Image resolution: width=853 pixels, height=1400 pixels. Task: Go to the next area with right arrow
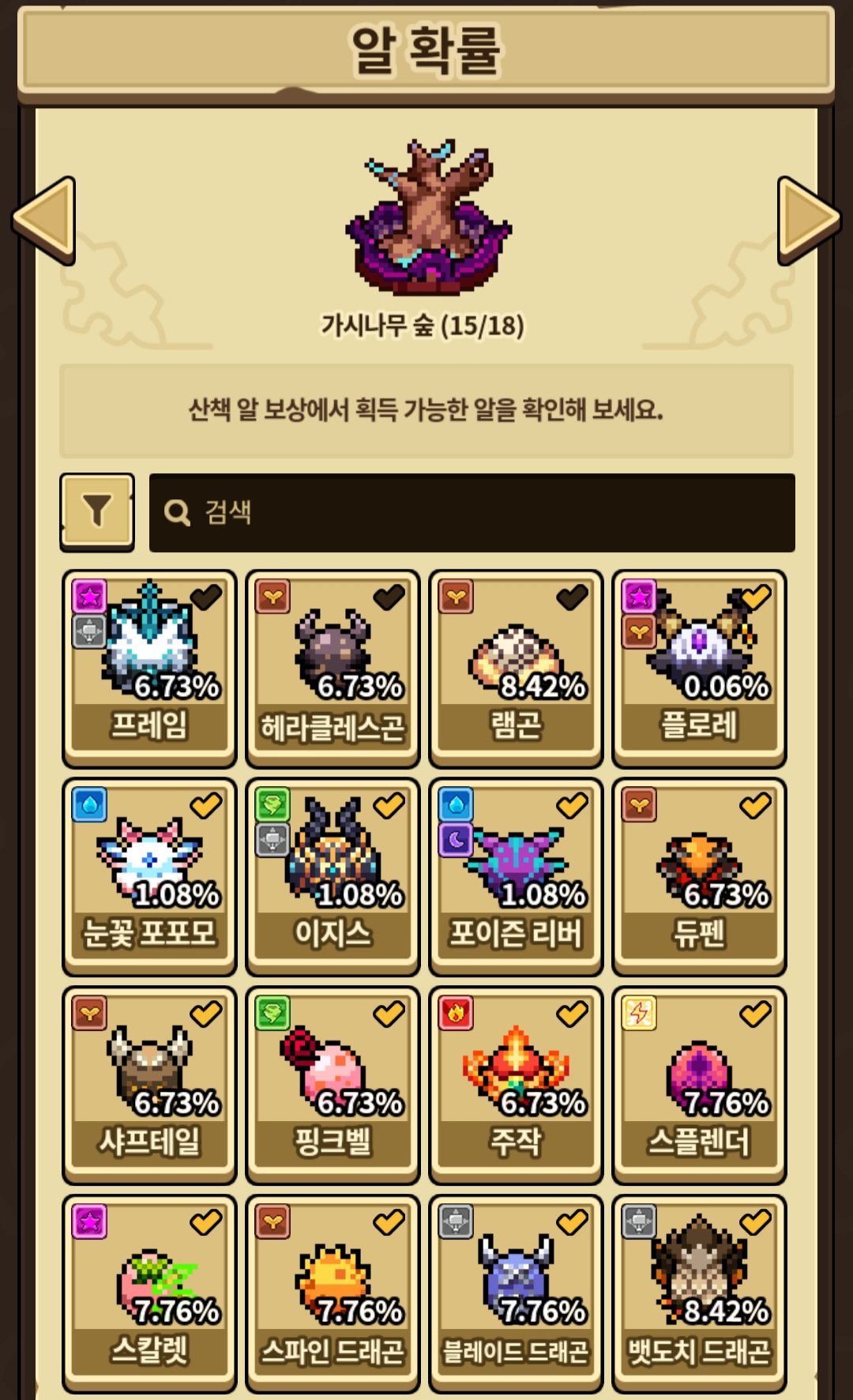tap(809, 220)
